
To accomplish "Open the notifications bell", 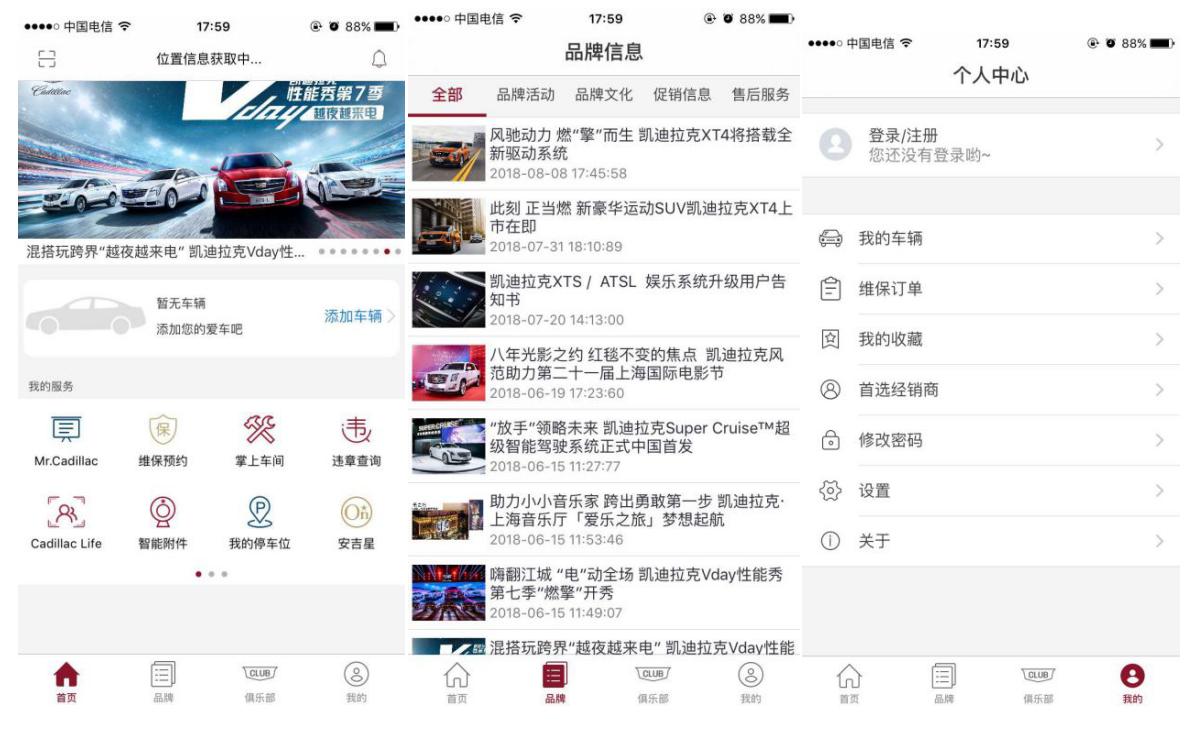I will point(379,59).
